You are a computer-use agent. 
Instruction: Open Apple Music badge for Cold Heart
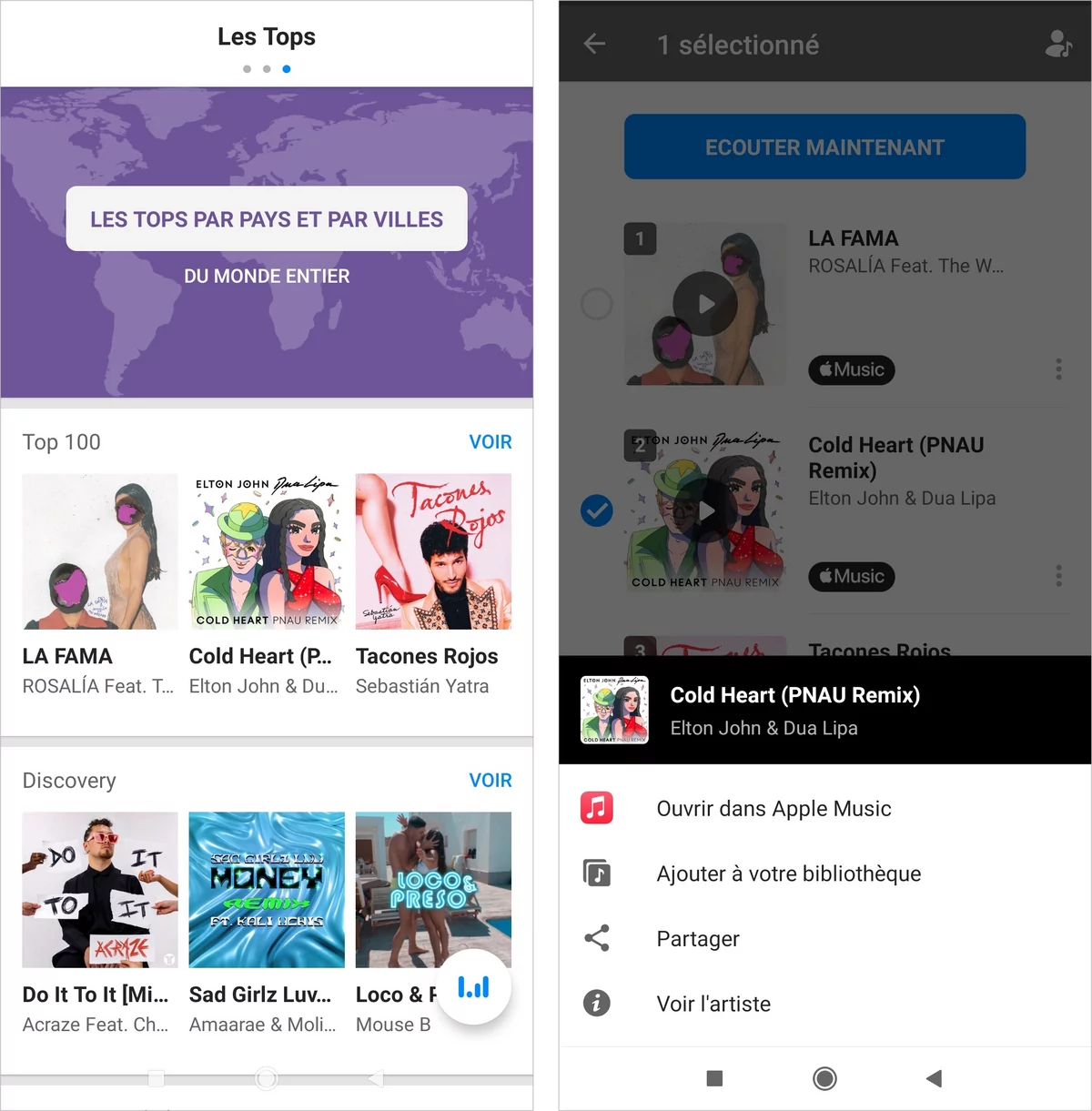tap(851, 576)
